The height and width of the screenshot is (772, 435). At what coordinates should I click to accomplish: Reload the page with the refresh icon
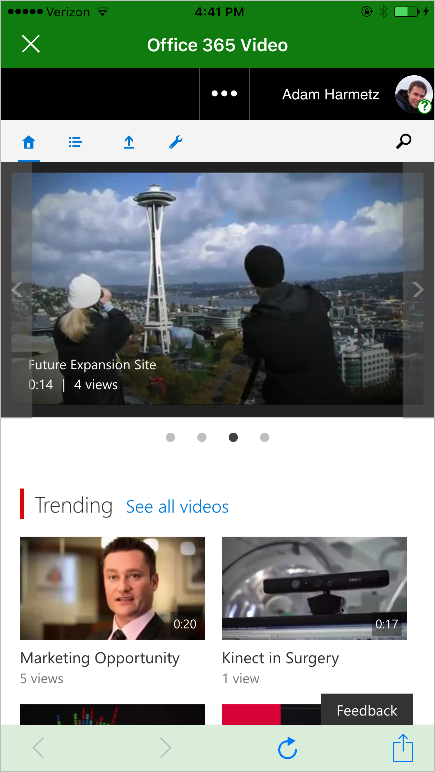287,748
